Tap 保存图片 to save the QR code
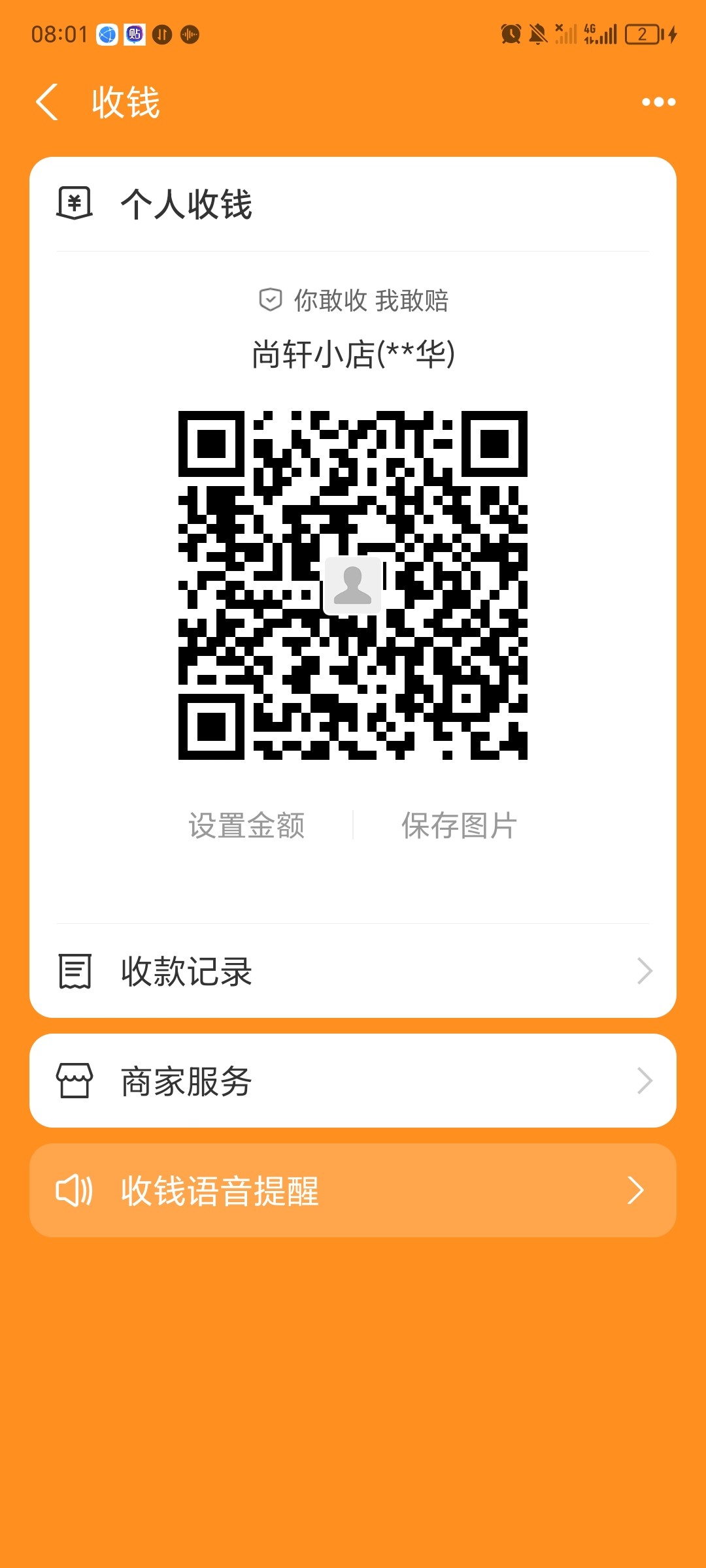Viewport: 706px width, 1568px height. pyautogui.click(x=458, y=826)
